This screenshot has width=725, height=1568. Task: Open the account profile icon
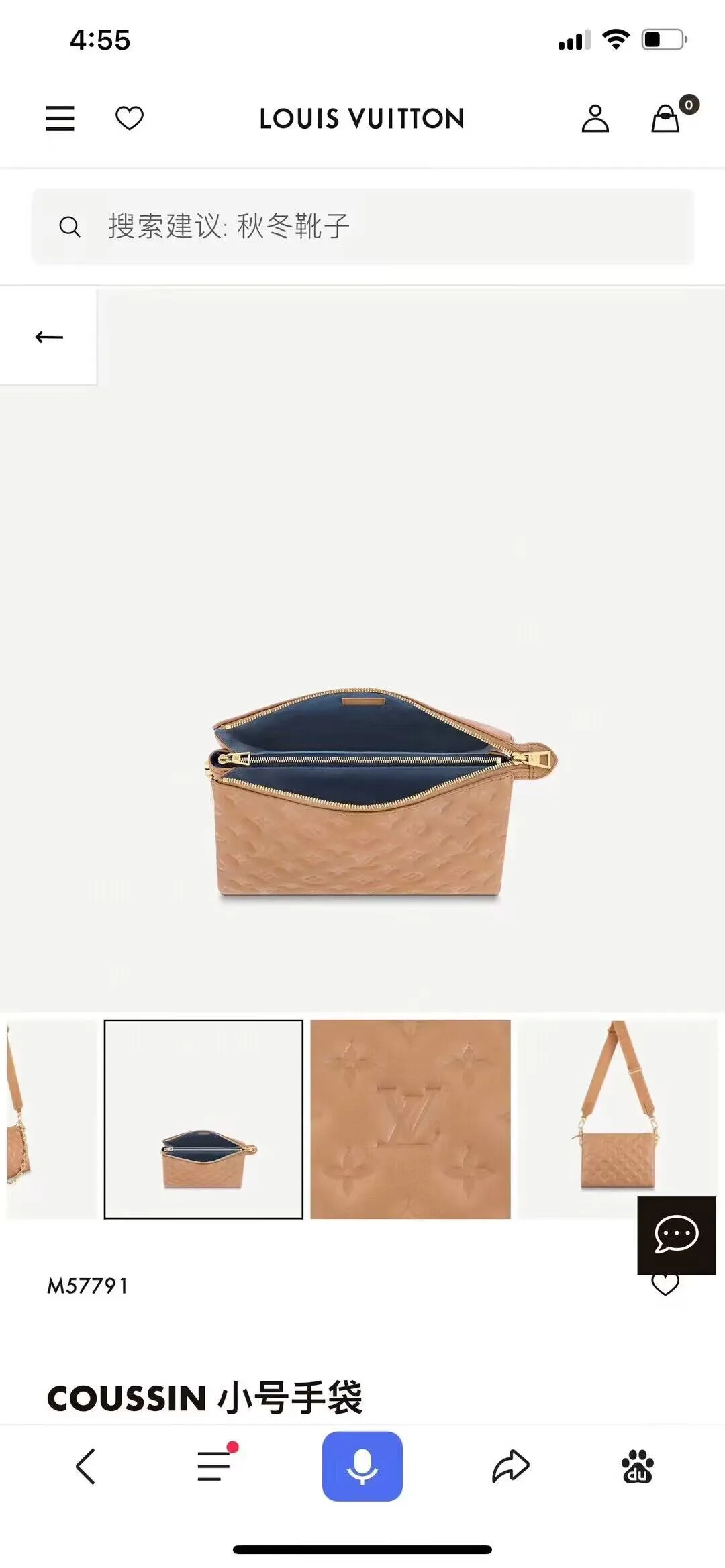595,119
